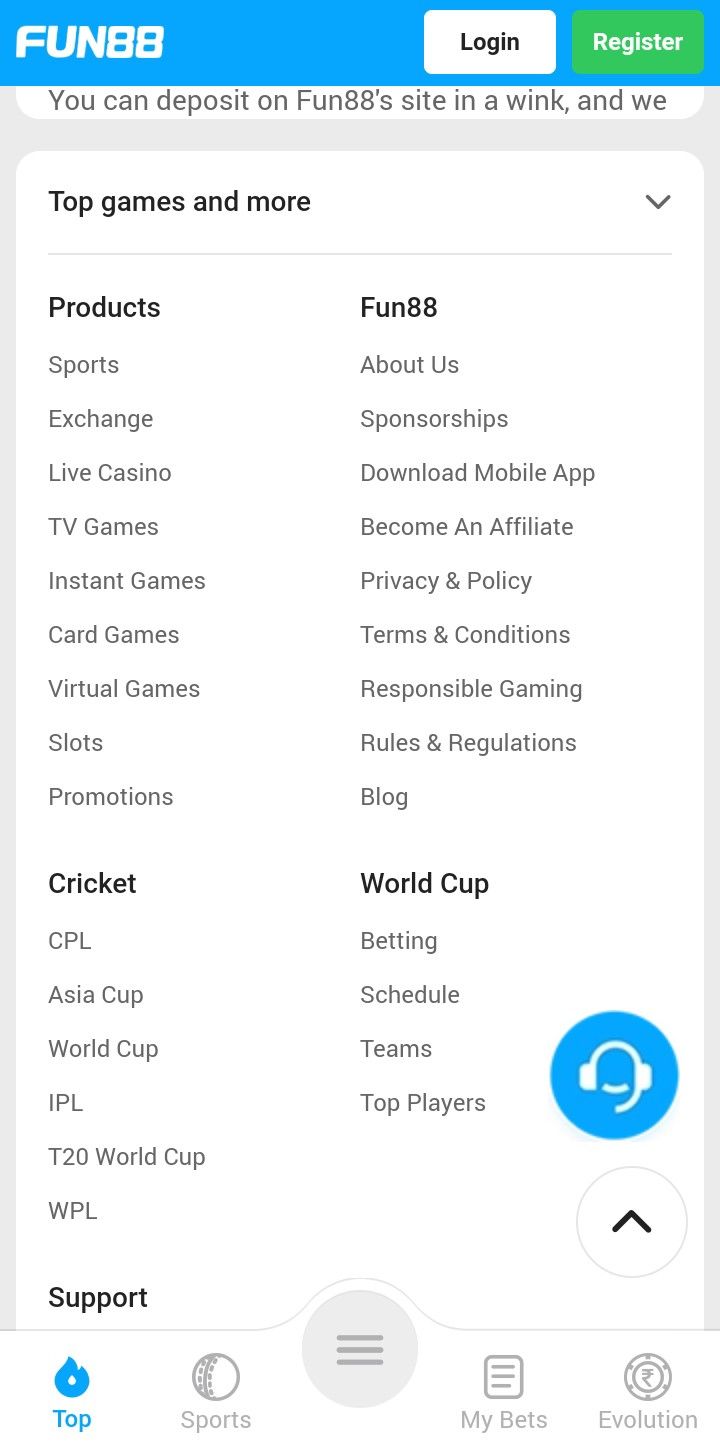Switch to the My Bets tab

click(504, 1392)
